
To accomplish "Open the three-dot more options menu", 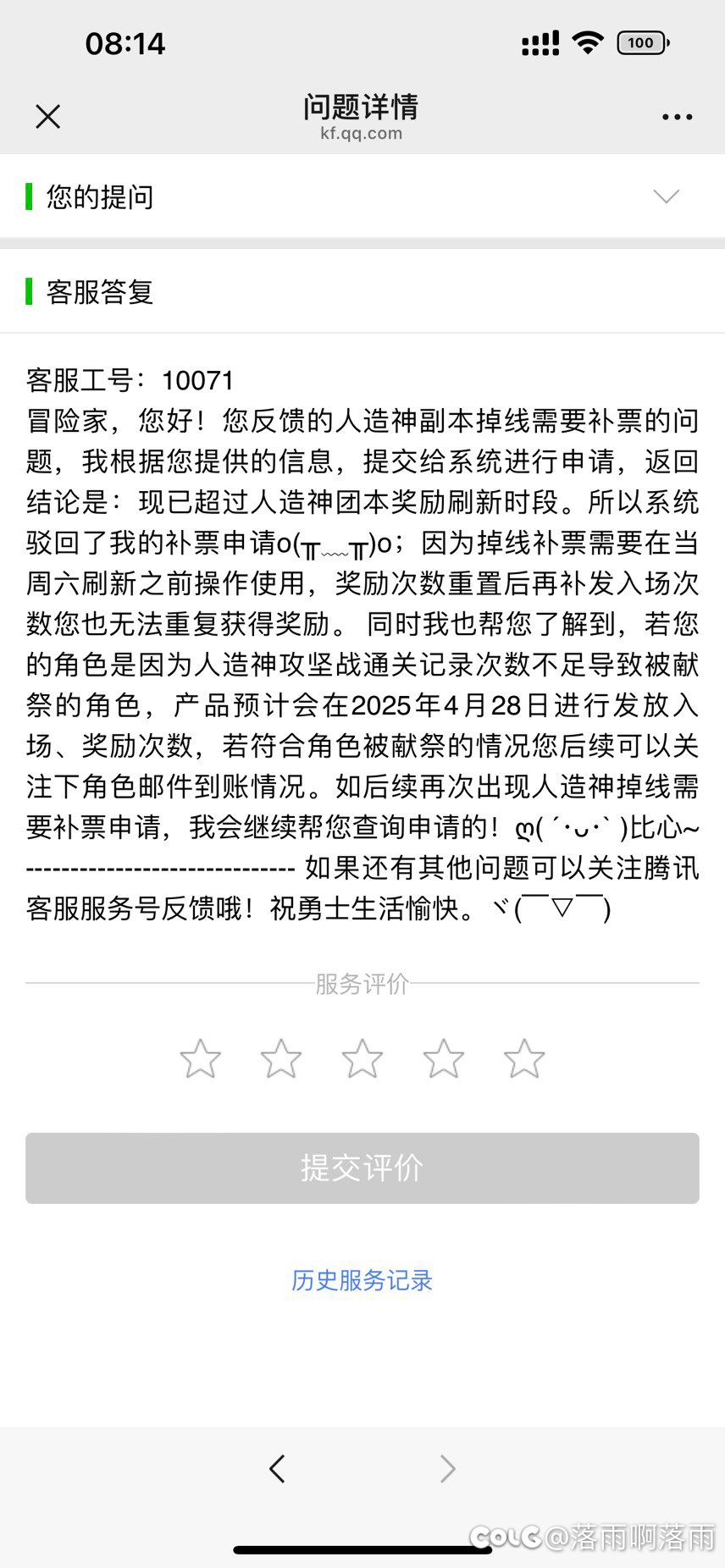I will (x=677, y=117).
